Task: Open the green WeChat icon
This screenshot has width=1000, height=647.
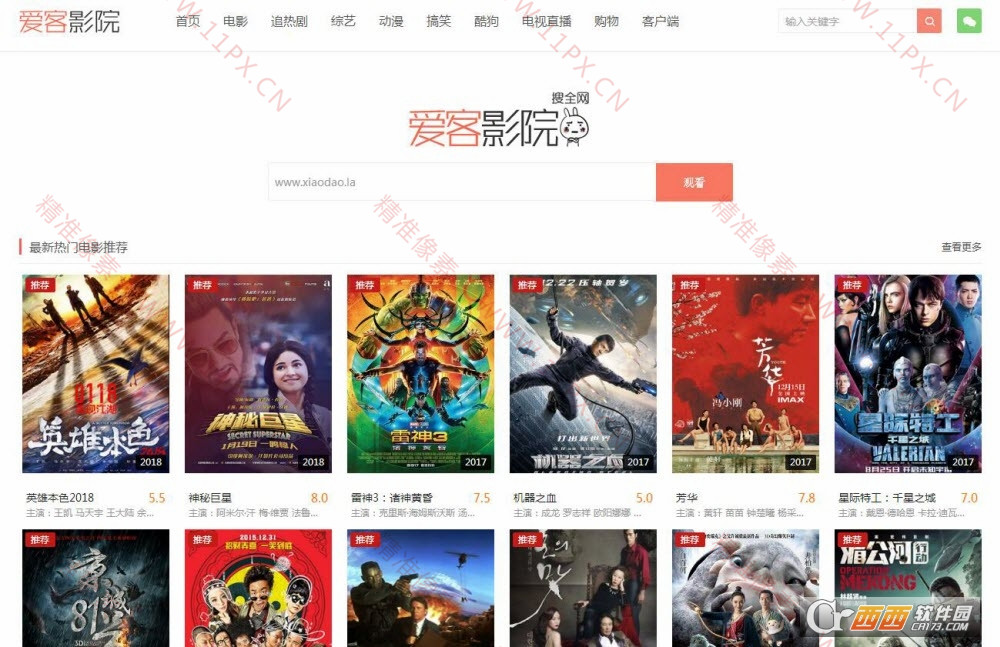Action: (969, 21)
